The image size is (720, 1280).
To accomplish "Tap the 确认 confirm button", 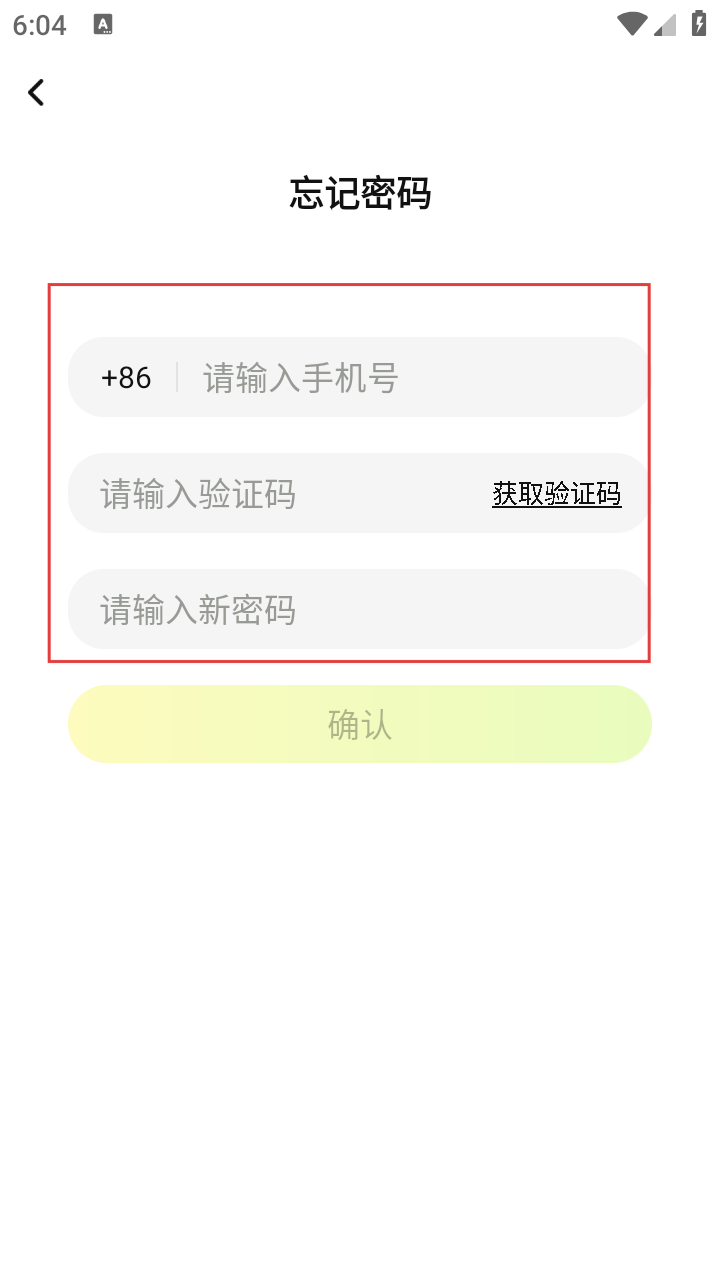I will [x=360, y=724].
